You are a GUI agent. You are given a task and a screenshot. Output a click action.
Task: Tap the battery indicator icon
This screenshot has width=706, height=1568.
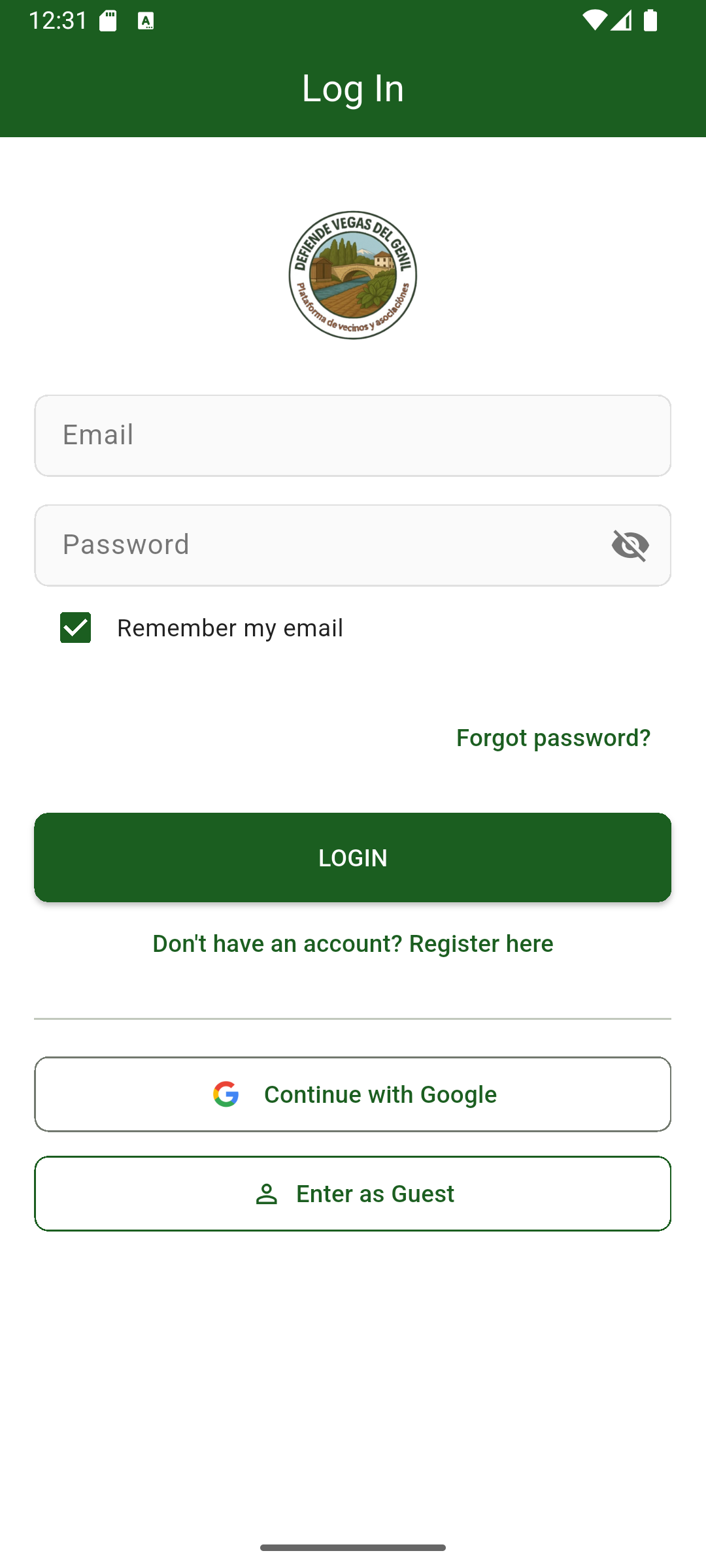point(650,20)
